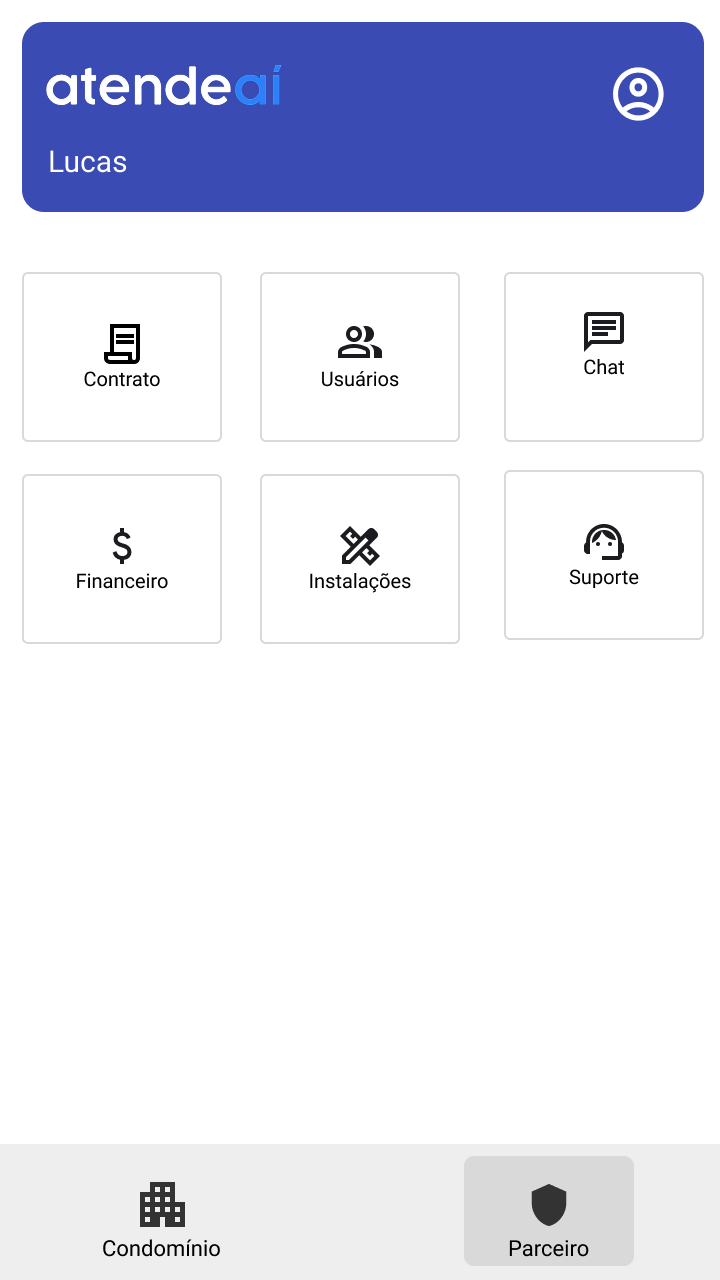Open the user profile icon
The image size is (720, 1280).
coord(638,94)
